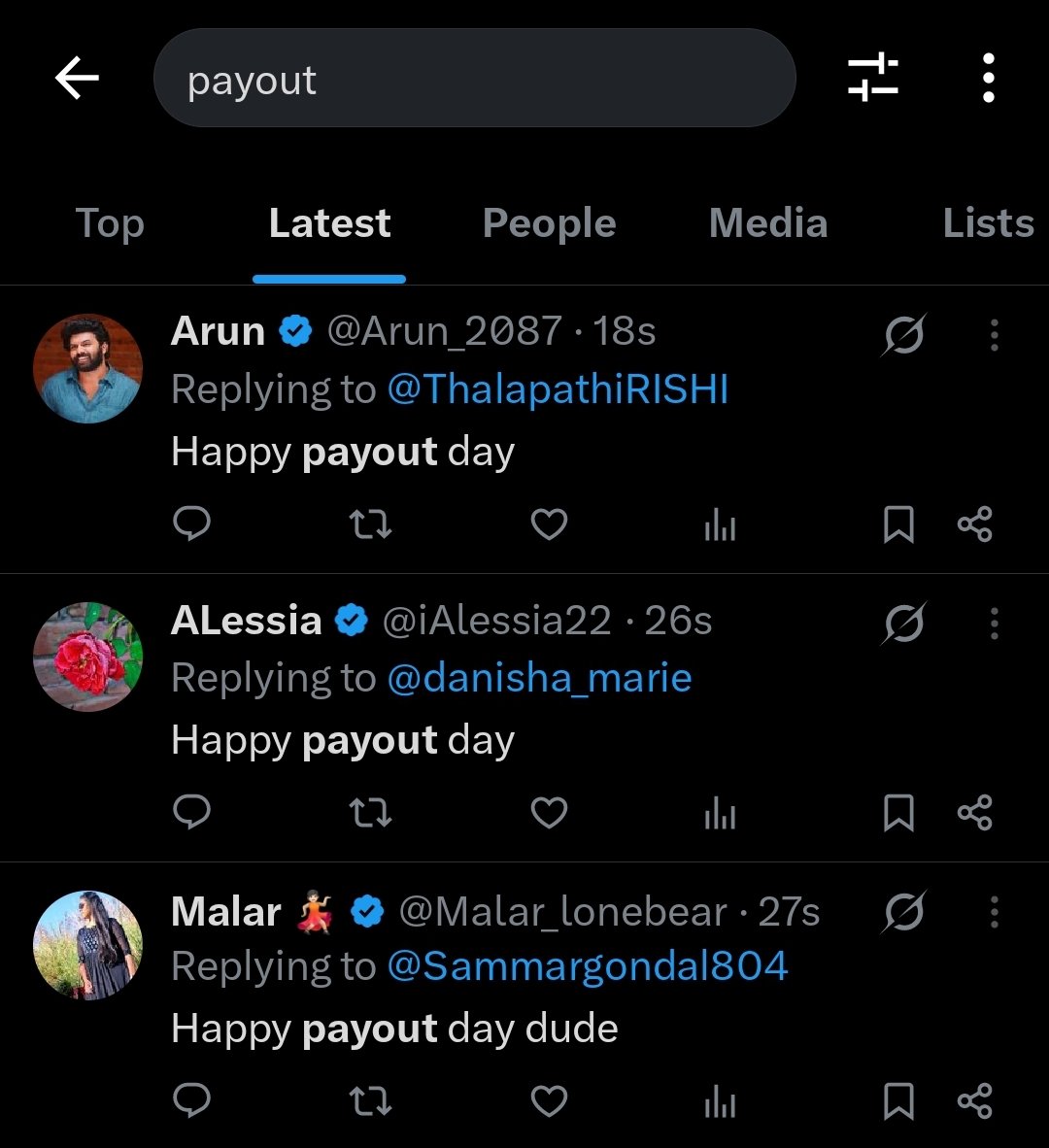Switch to the Lists tab
The width and height of the screenshot is (1049, 1148).
coord(987,223)
